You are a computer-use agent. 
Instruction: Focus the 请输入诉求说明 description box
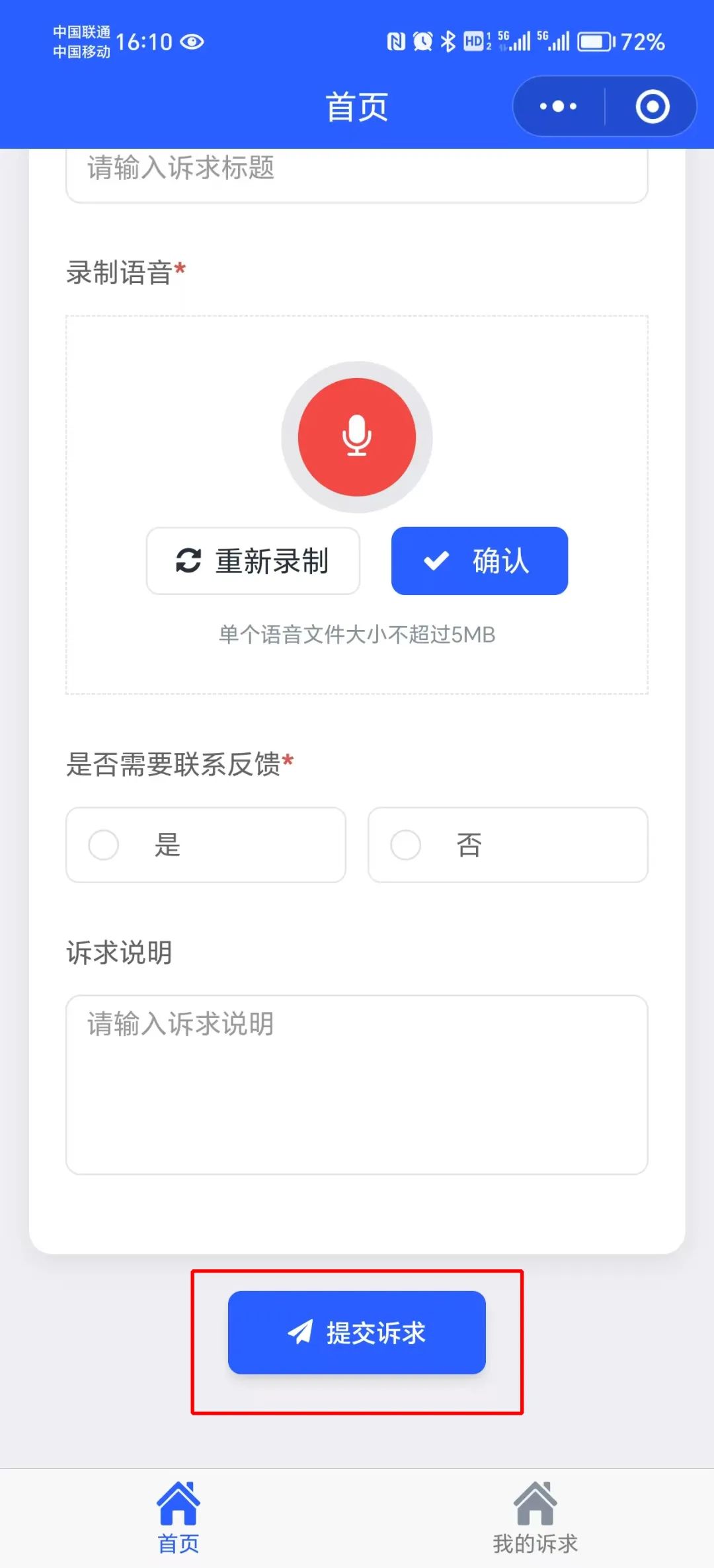pos(357,1084)
